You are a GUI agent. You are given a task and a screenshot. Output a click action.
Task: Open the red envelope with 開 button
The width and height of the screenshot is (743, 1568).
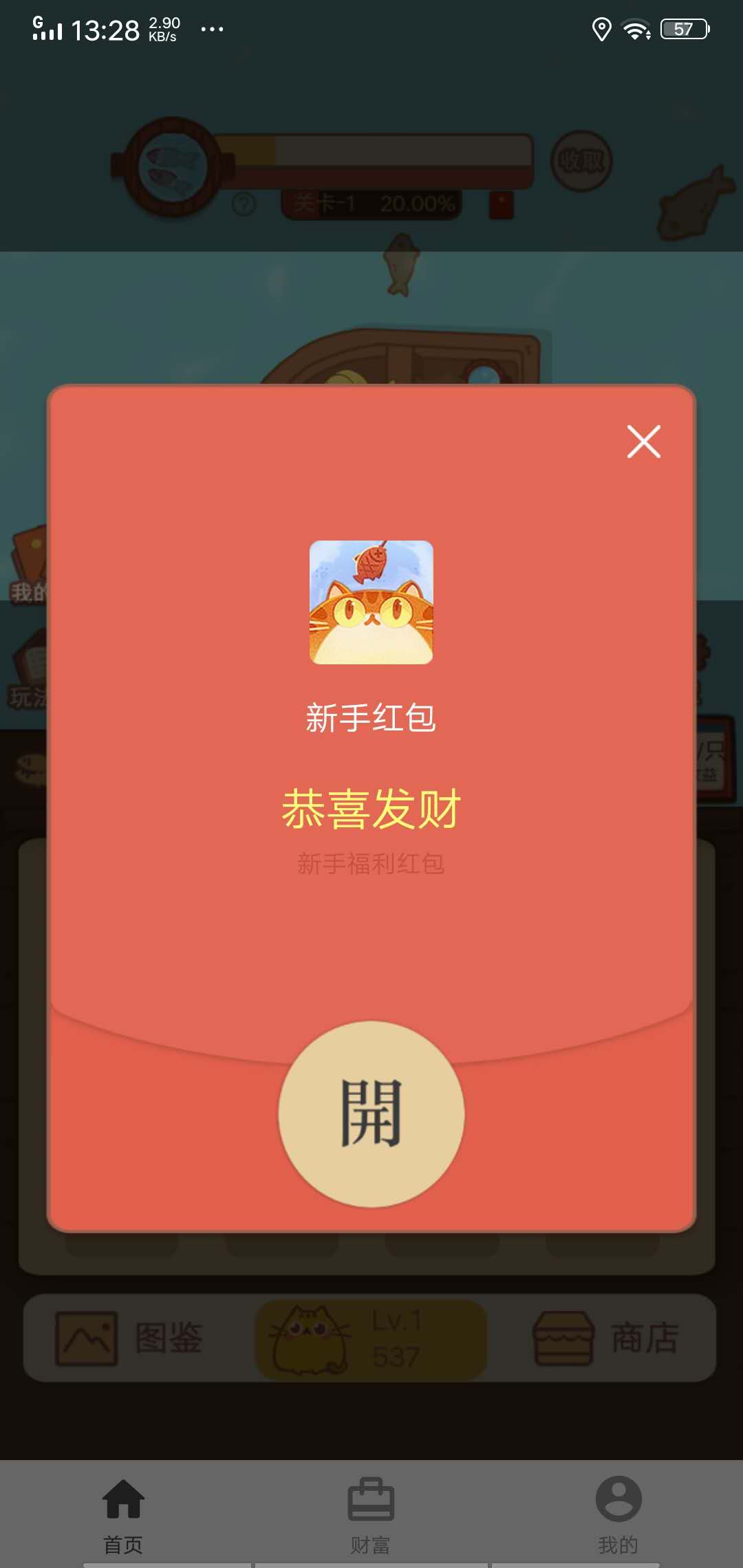tap(371, 1113)
